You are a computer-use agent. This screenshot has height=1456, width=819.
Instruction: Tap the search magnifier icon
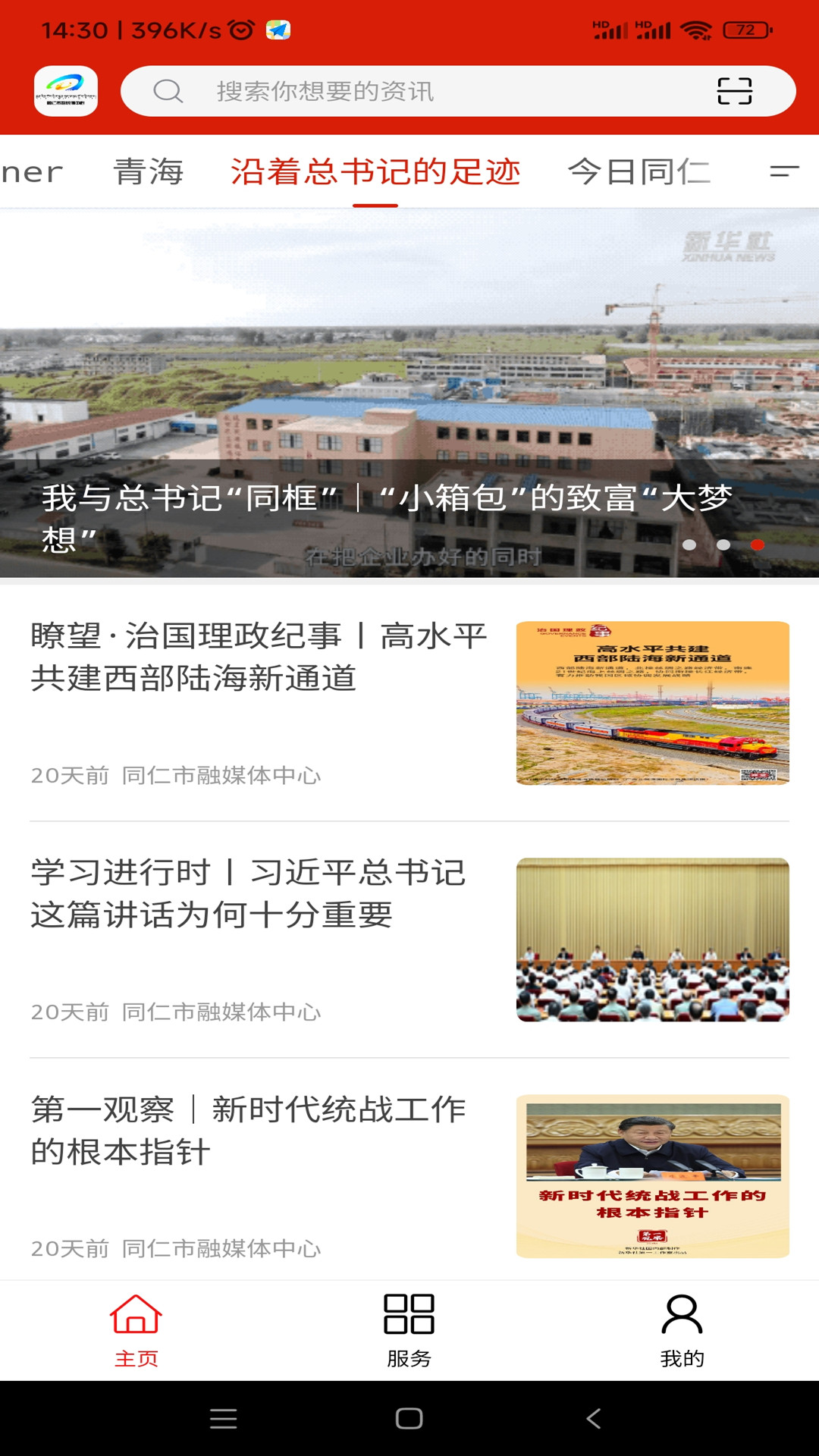tap(168, 92)
